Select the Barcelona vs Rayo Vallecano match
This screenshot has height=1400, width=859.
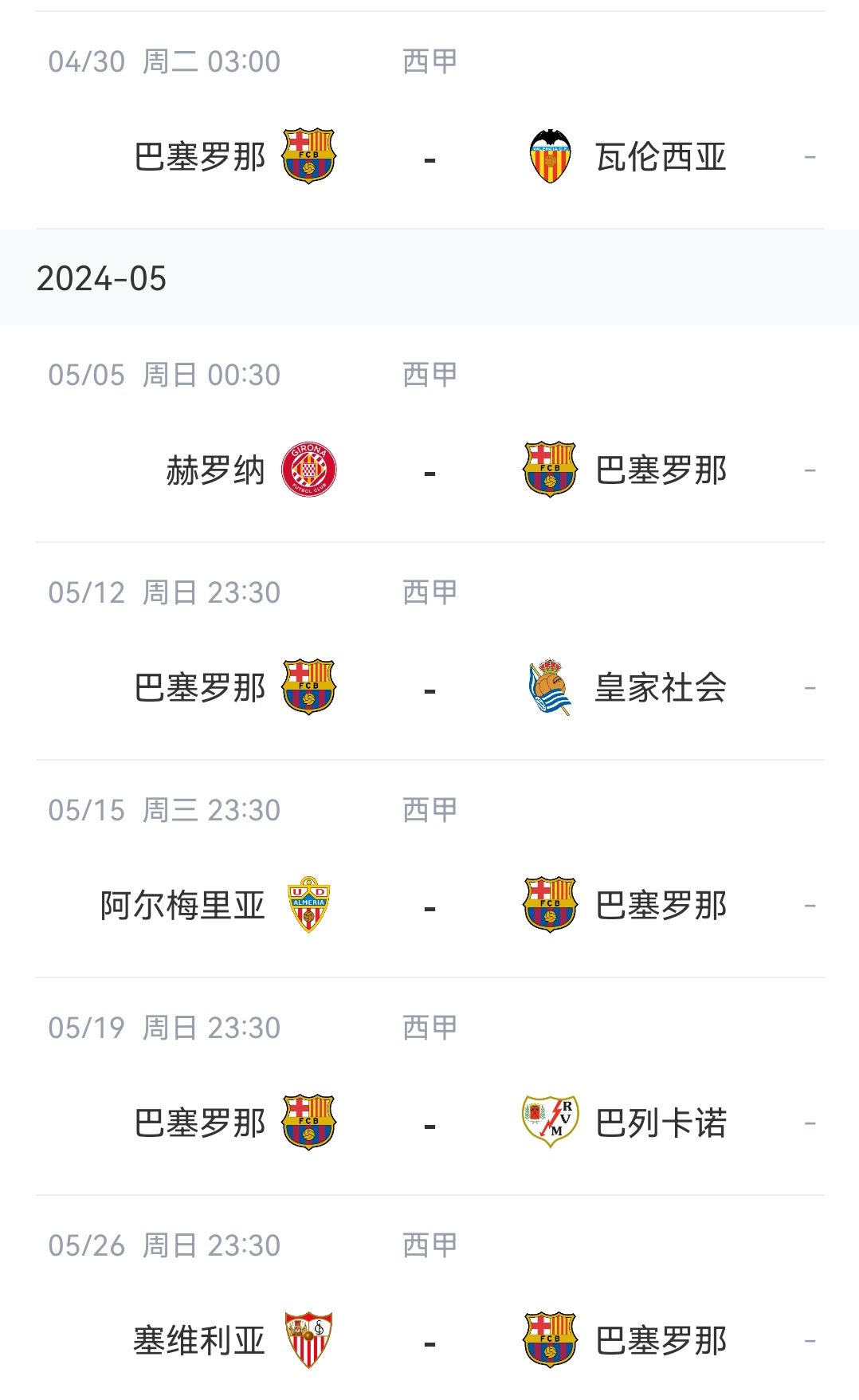[429, 1087]
